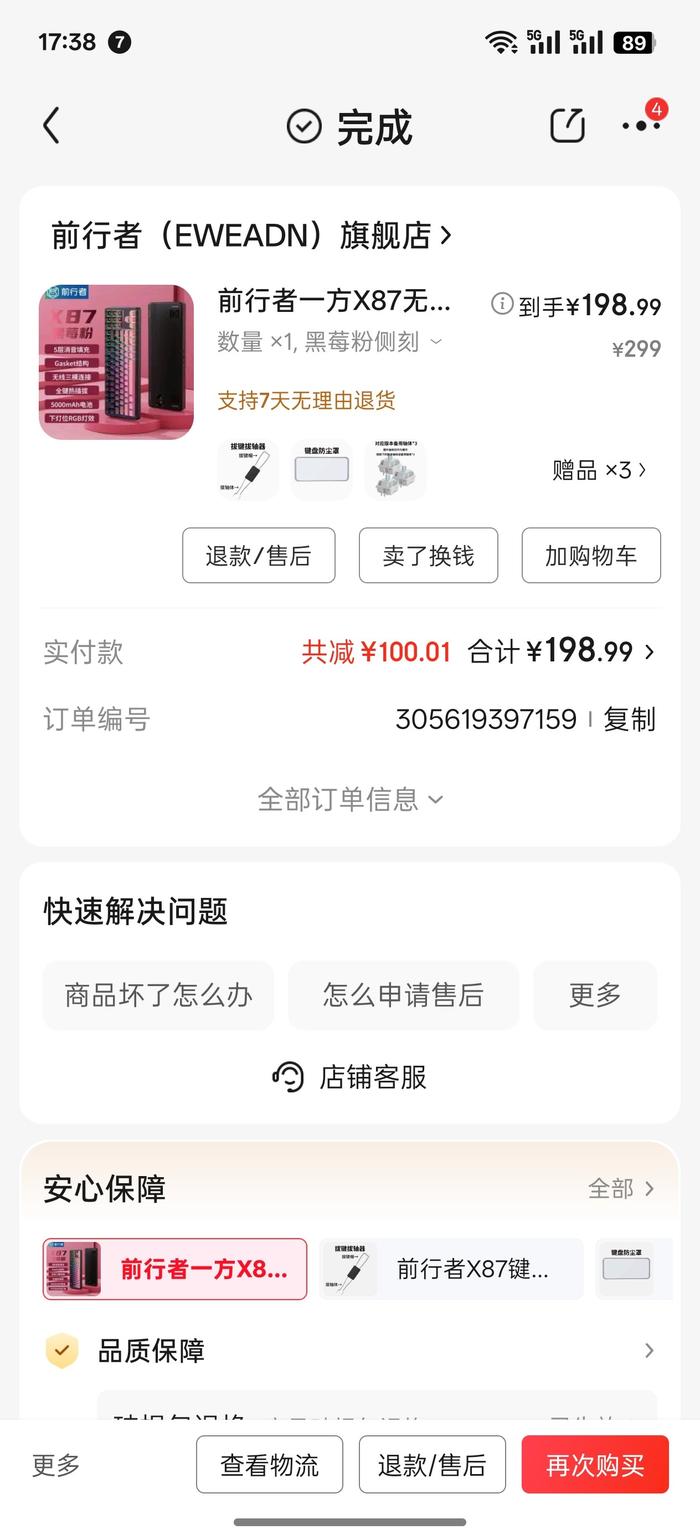Tap the 商品坏了怎么办 help chip
The width and height of the screenshot is (700, 1540).
click(158, 995)
